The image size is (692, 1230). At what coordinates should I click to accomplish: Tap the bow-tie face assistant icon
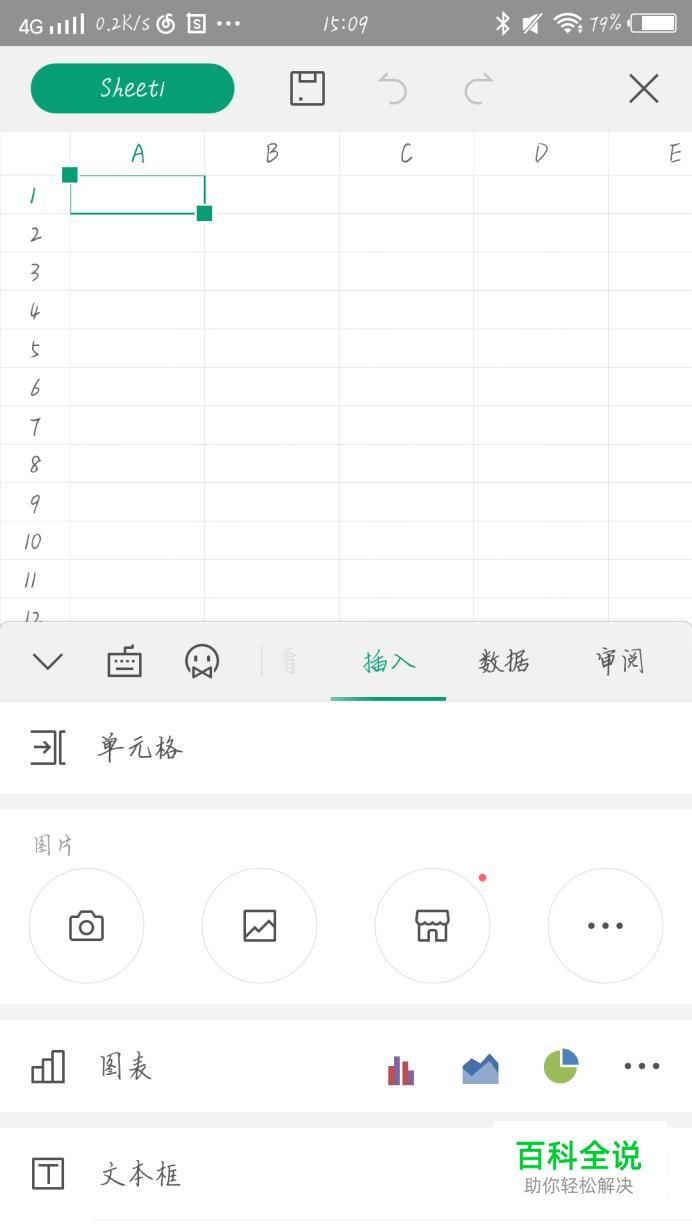click(202, 661)
